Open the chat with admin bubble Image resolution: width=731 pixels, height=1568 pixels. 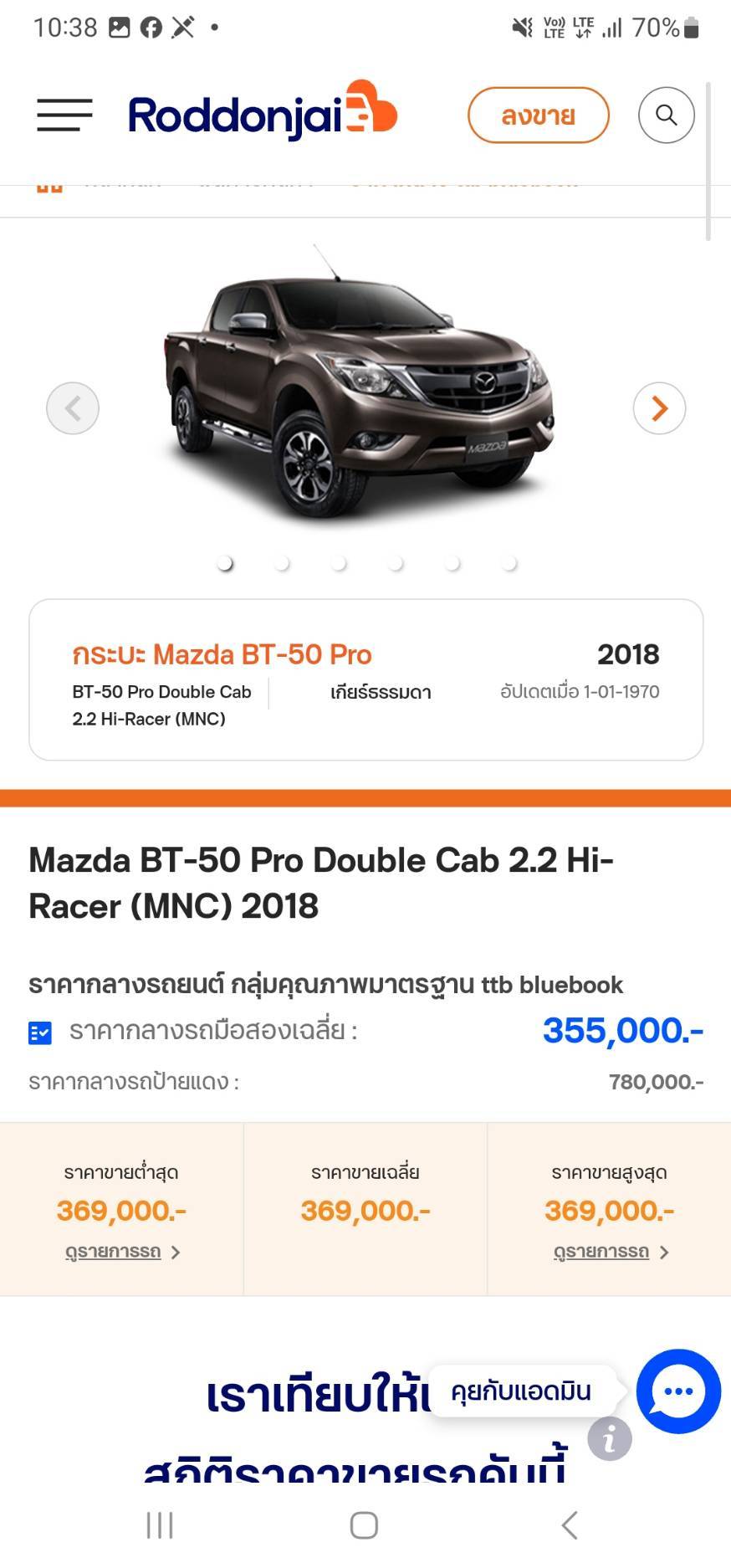(677, 1391)
